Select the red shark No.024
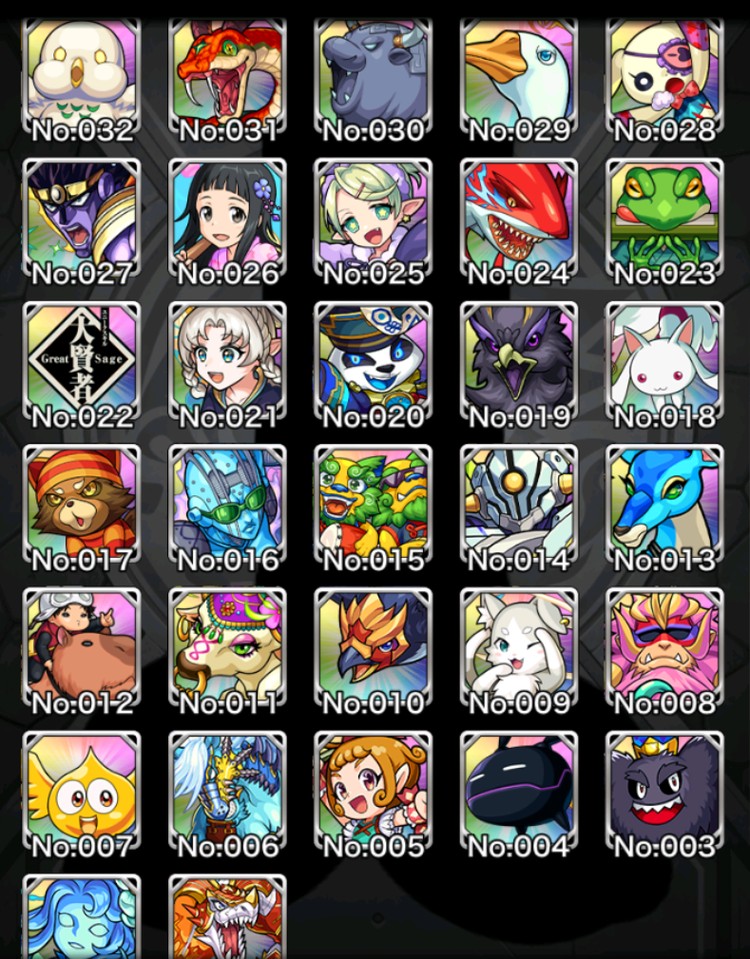This screenshot has width=750, height=959. (x=519, y=217)
